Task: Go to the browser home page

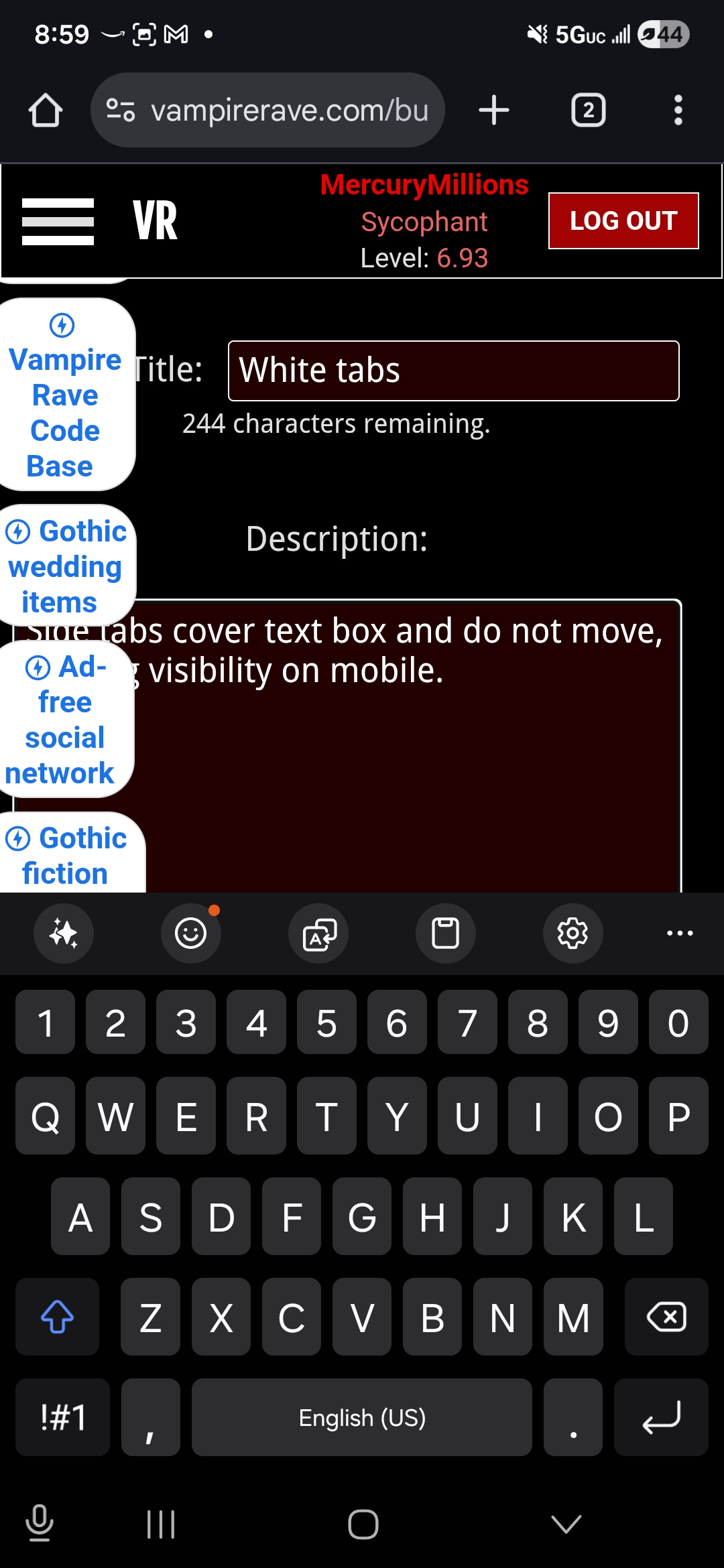Action: [46, 110]
